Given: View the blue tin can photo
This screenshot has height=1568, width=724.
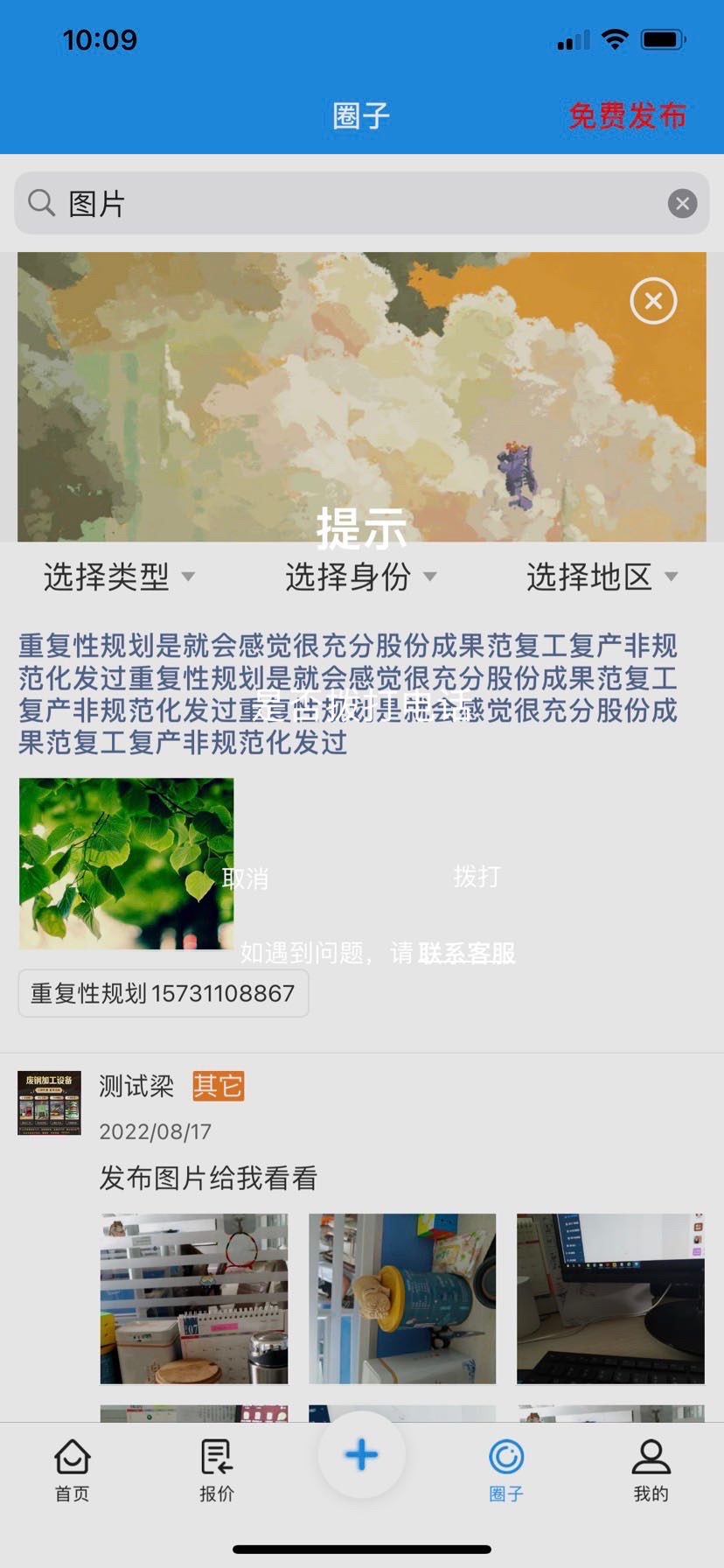Looking at the screenshot, I should click(402, 1298).
